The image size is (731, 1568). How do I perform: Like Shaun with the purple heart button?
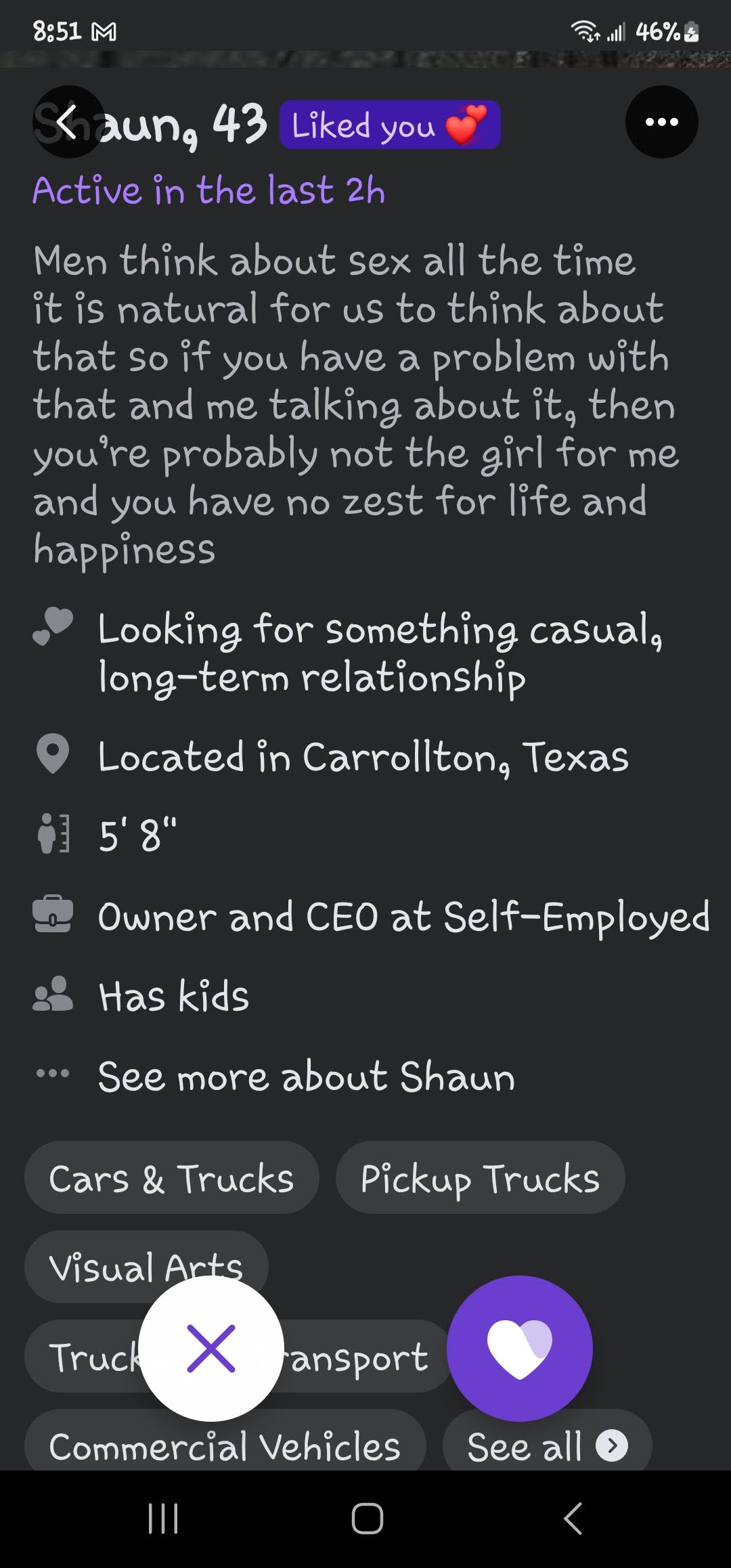coord(520,1349)
